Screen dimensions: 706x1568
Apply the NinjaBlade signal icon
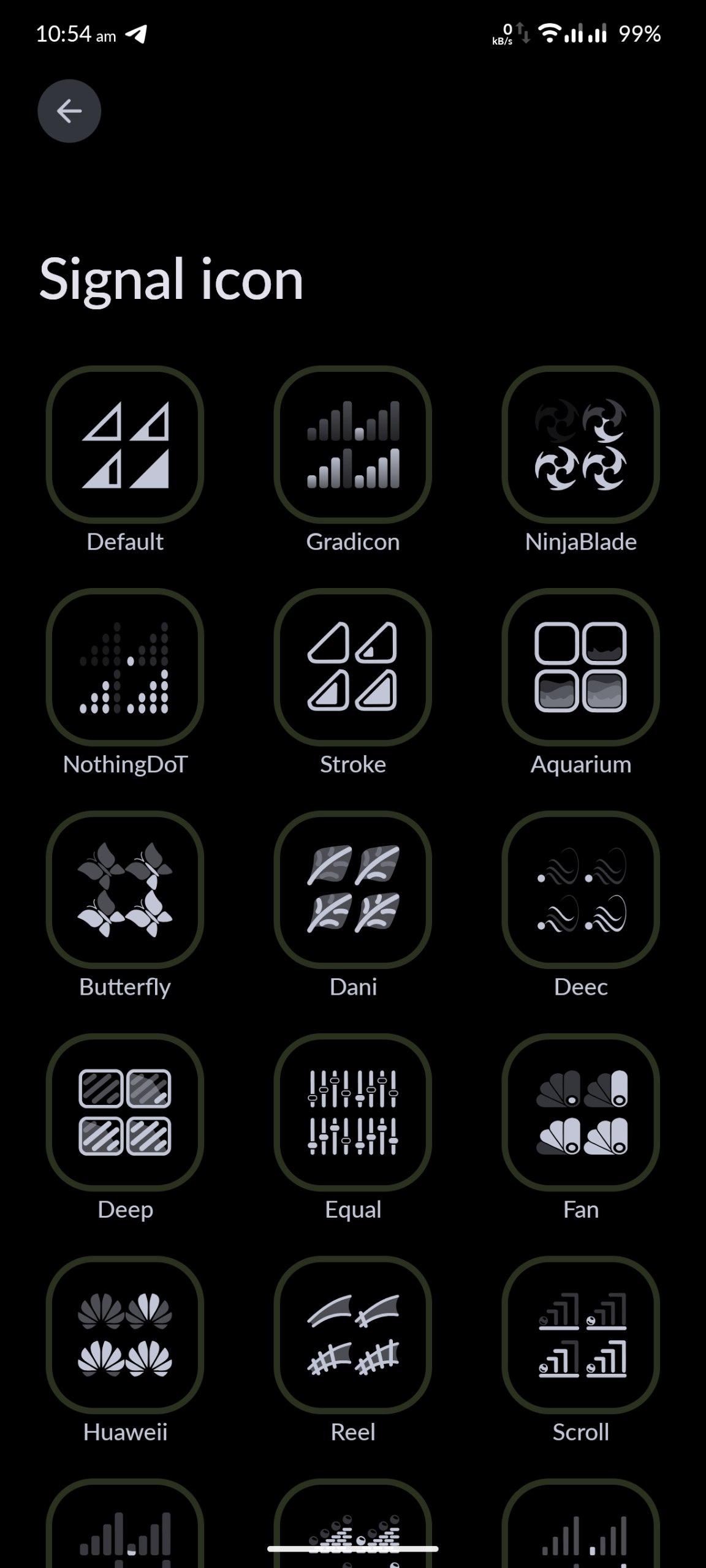click(580, 445)
